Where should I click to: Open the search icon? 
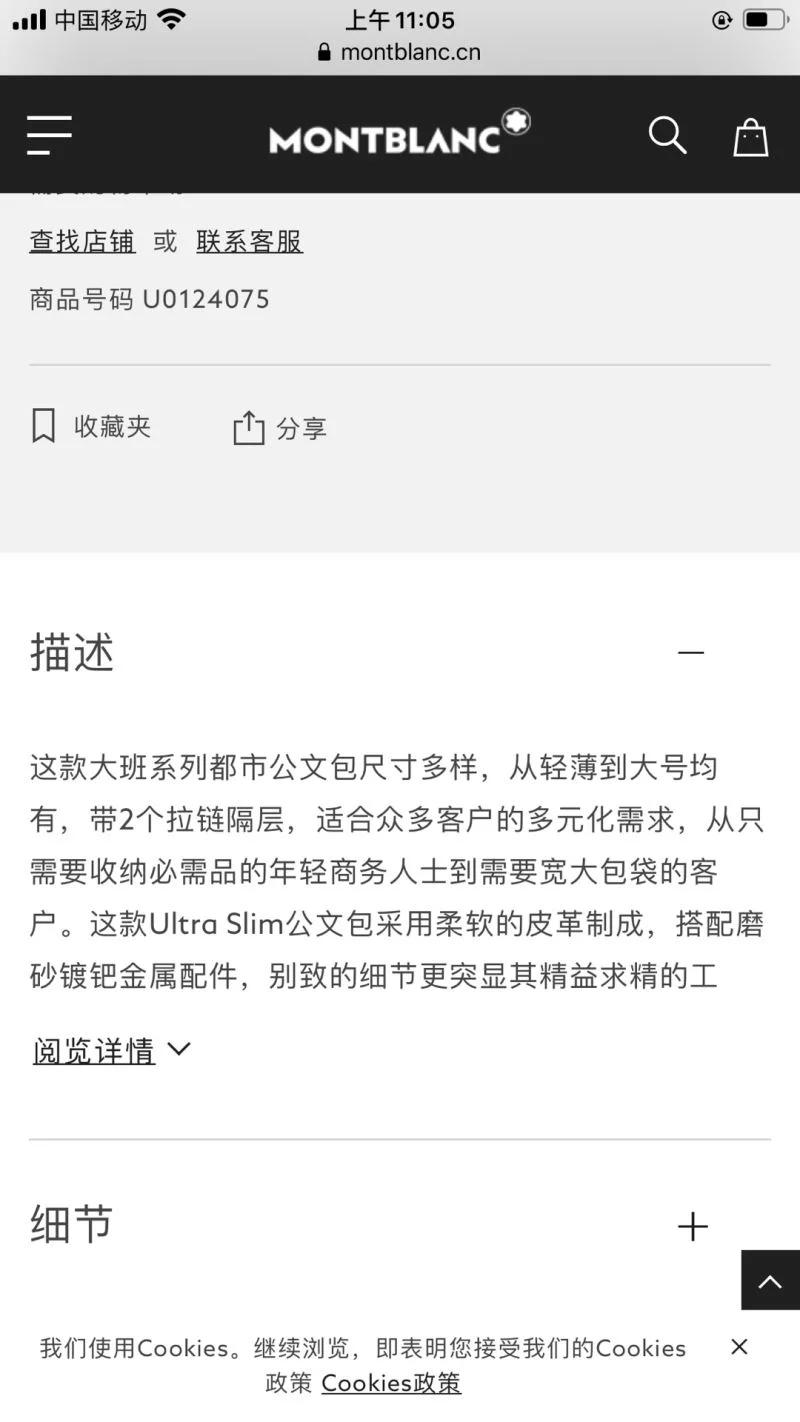667,135
